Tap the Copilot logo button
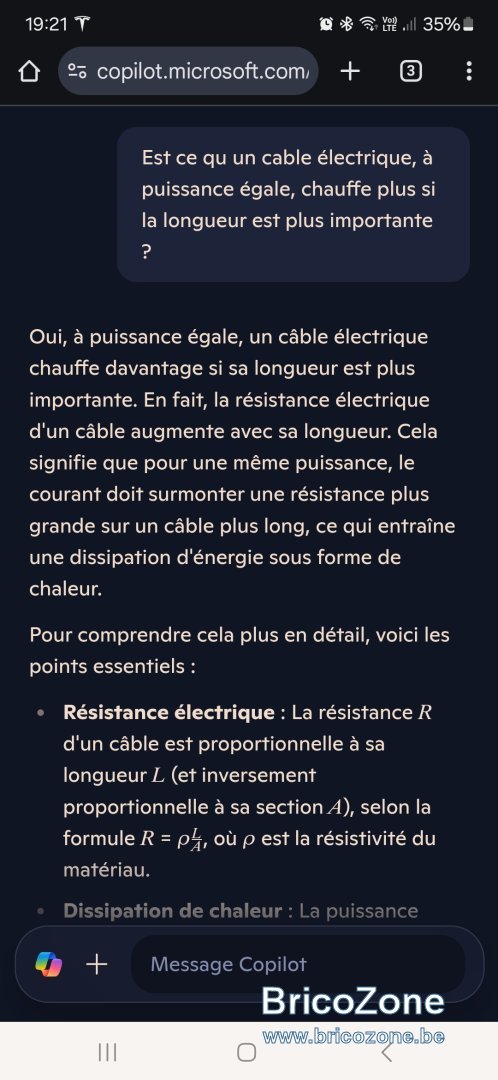The height and width of the screenshot is (1080, 498). pos(49,964)
